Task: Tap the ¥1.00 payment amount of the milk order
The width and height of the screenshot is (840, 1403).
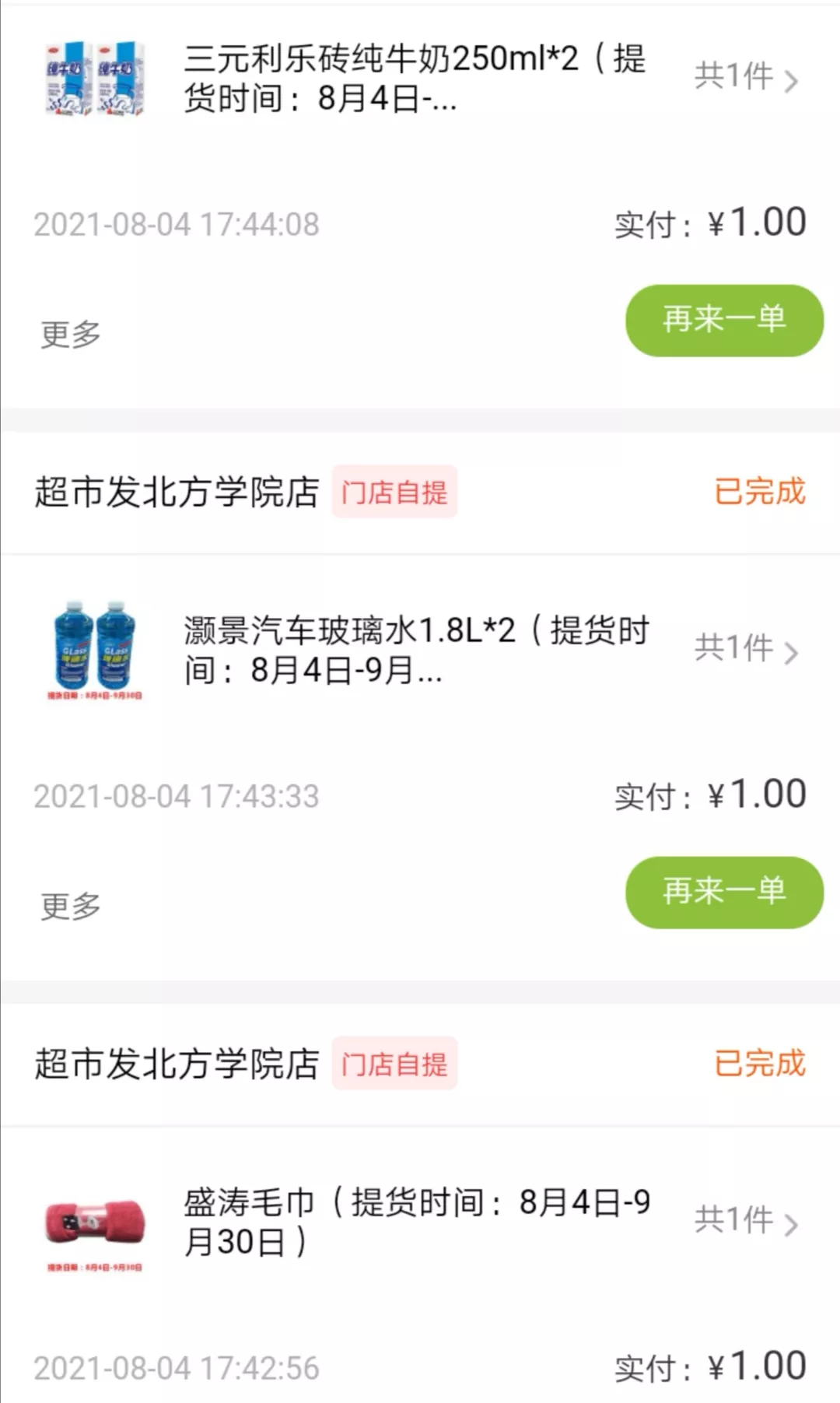Action: tap(754, 223)
